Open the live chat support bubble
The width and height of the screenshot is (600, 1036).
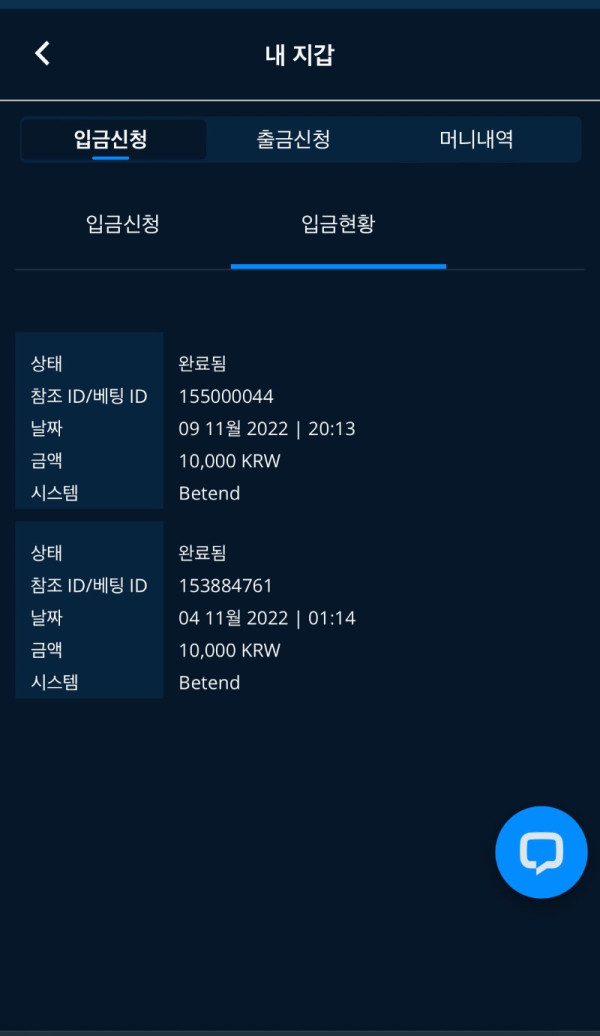coord(541,852)
